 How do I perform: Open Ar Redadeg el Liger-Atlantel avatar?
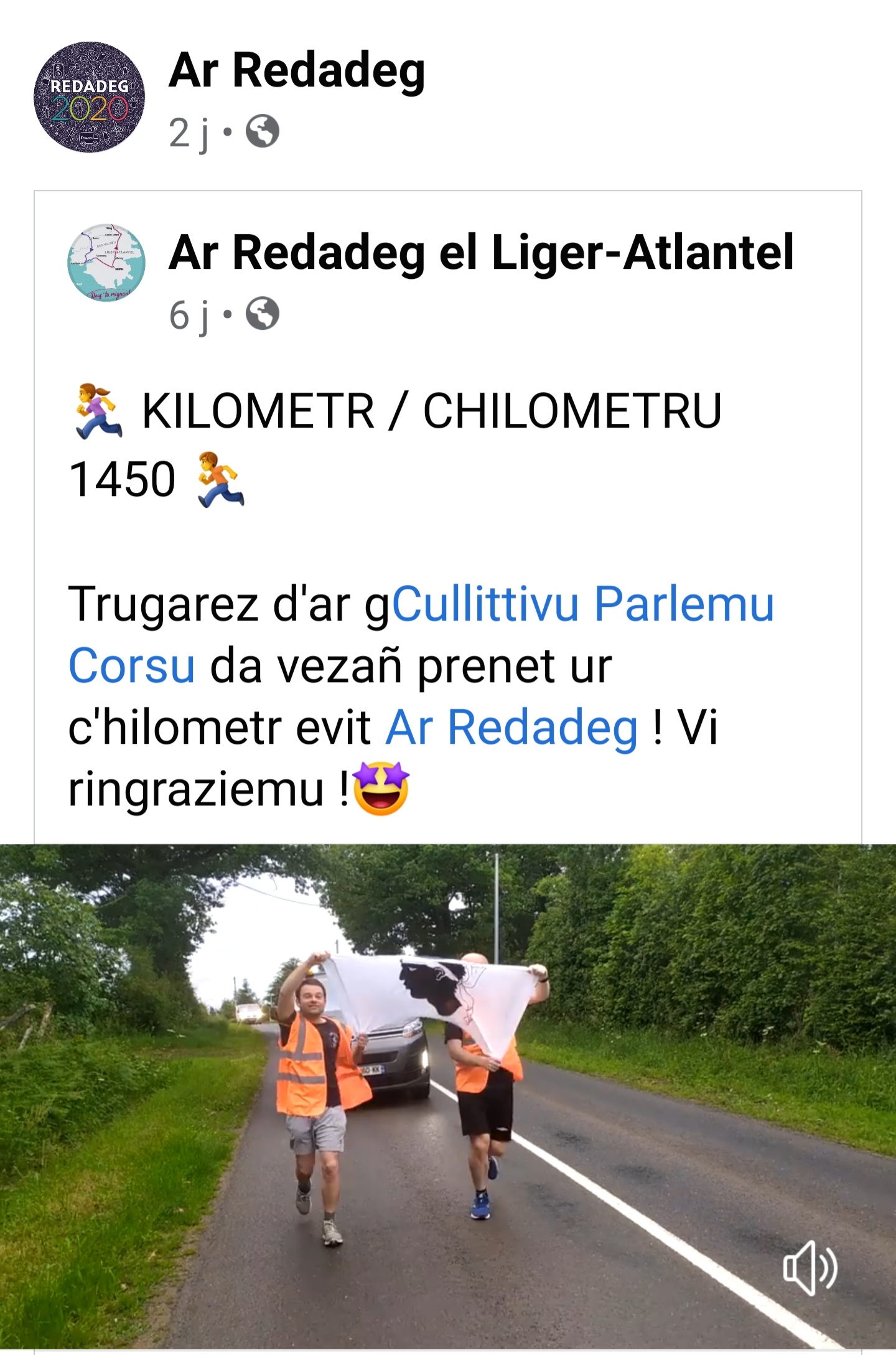[x=106, y=262]
